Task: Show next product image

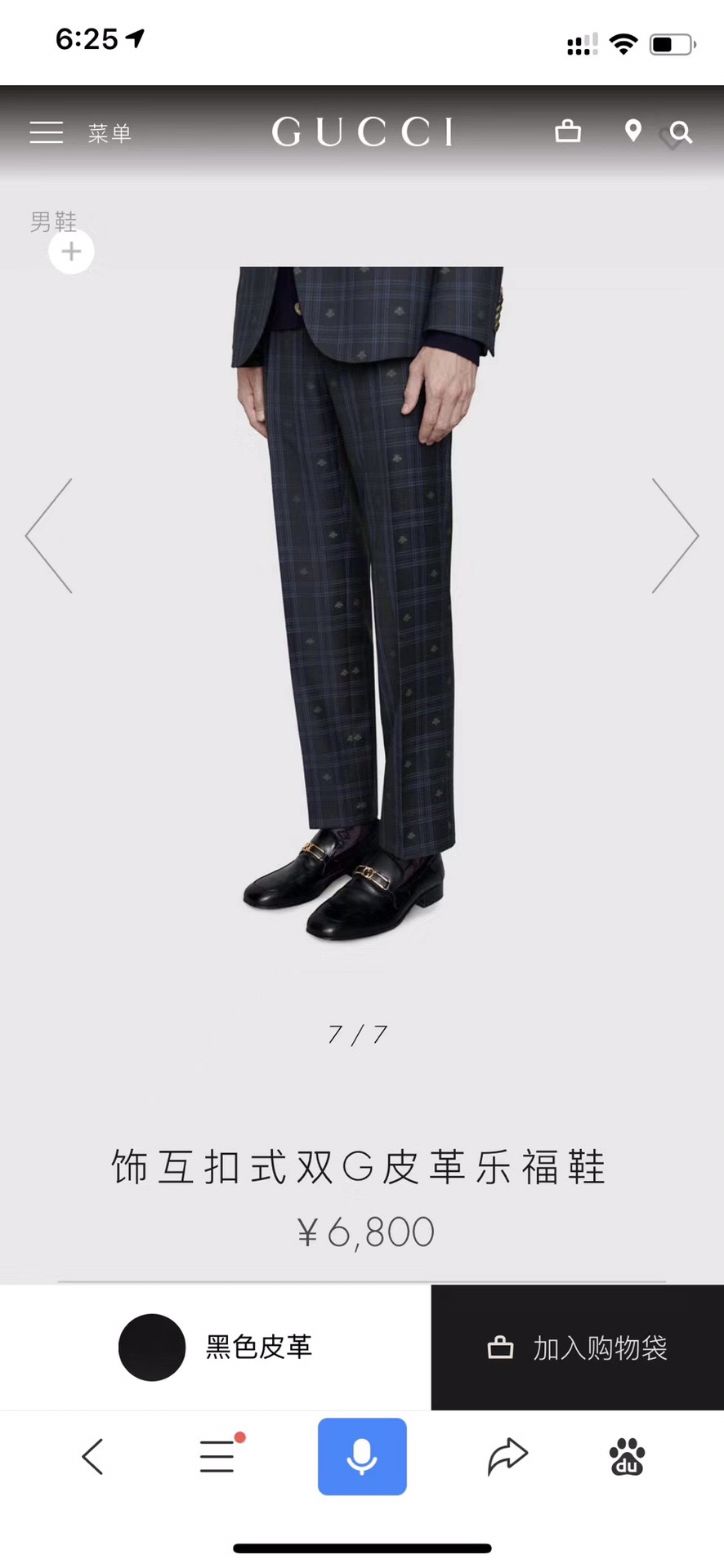Action: tap(674, 536)
